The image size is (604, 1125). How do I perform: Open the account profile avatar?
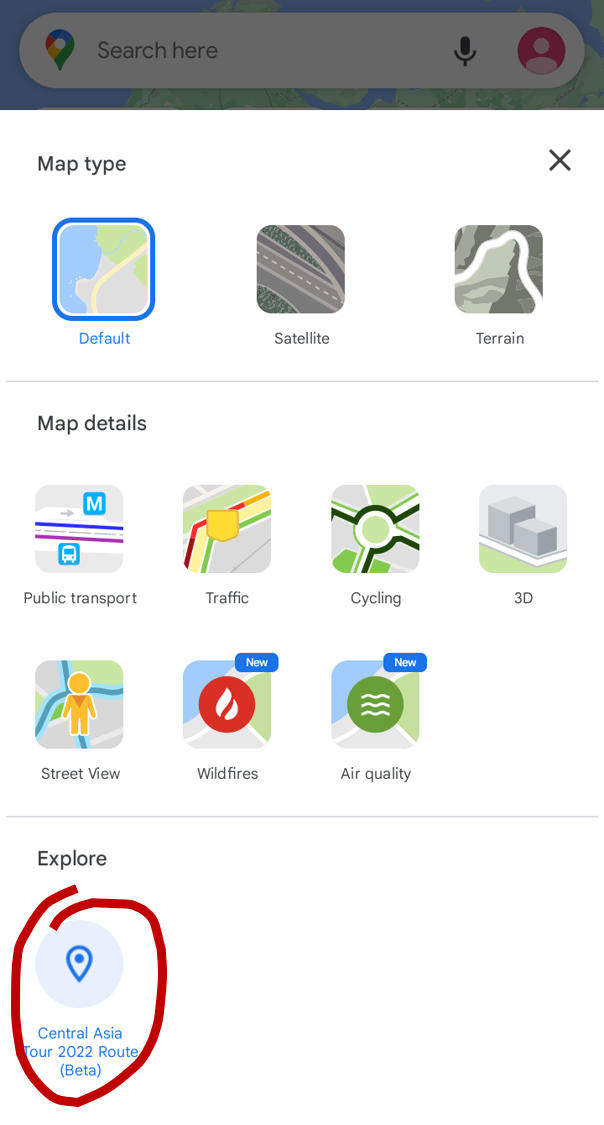[542, 51]
